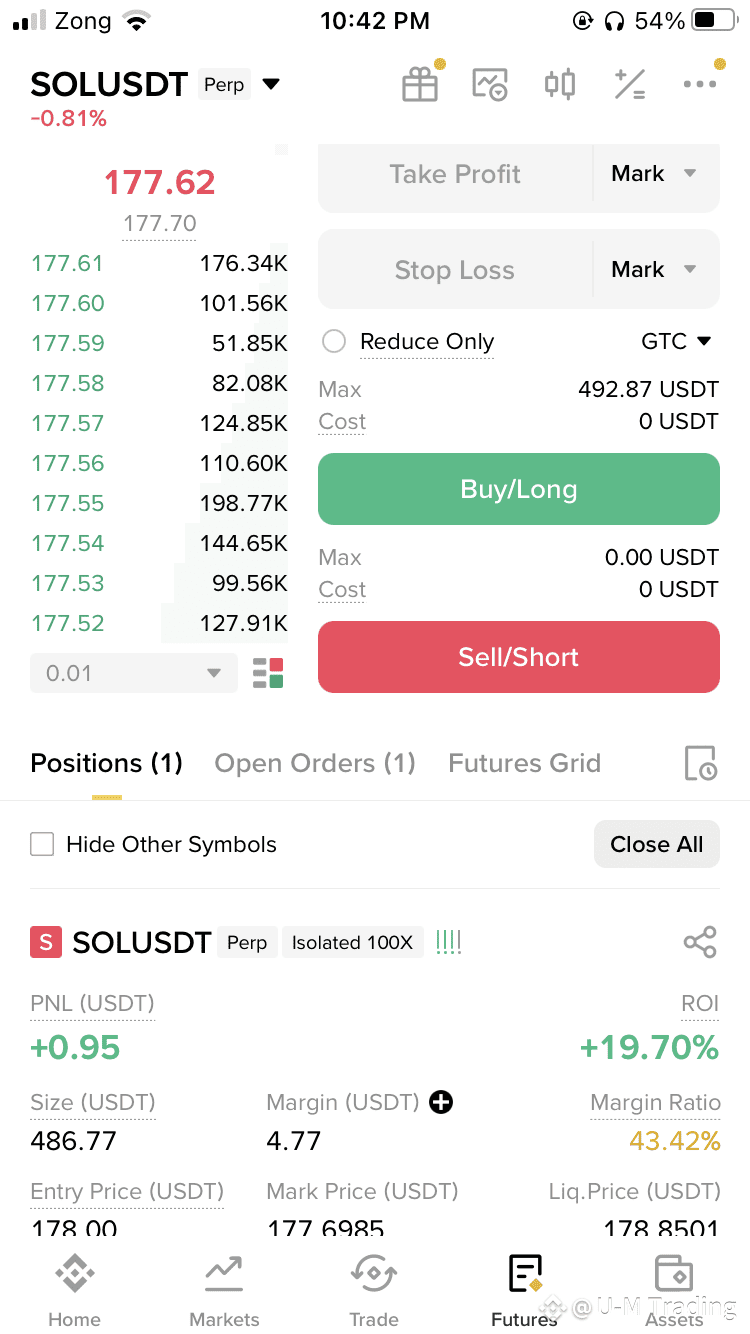Switch to the Open Orders tab
The height and width of the screenshot is (1334, 750).
point(315,763)
